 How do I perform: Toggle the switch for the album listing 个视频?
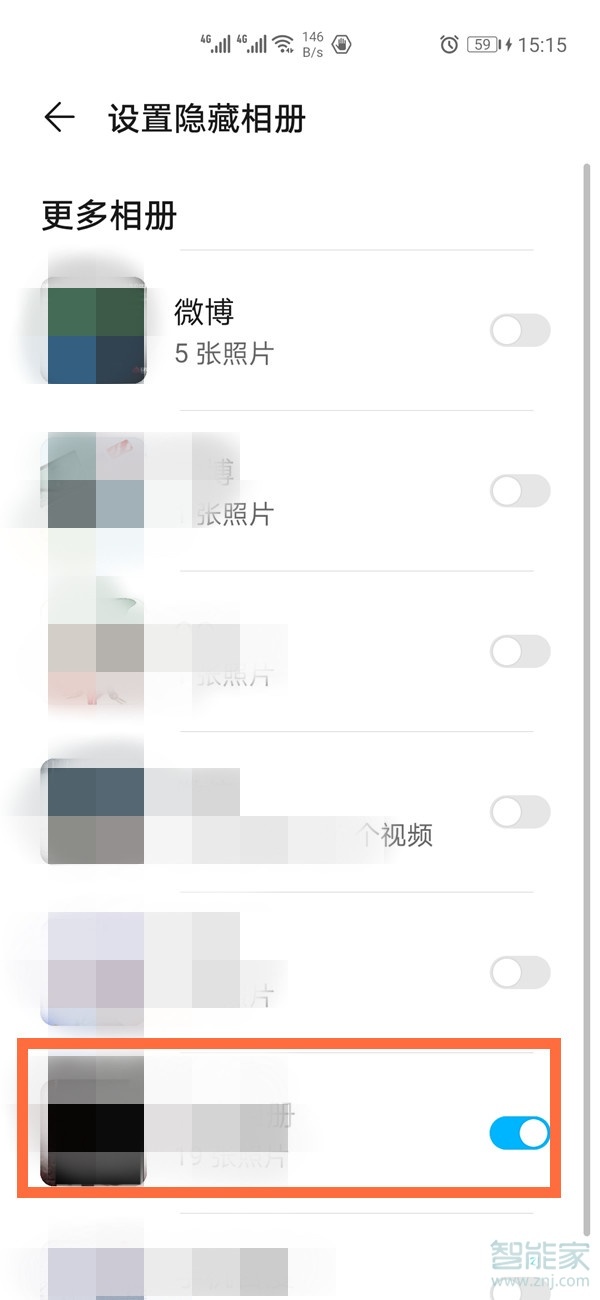(x=520, y=812)
